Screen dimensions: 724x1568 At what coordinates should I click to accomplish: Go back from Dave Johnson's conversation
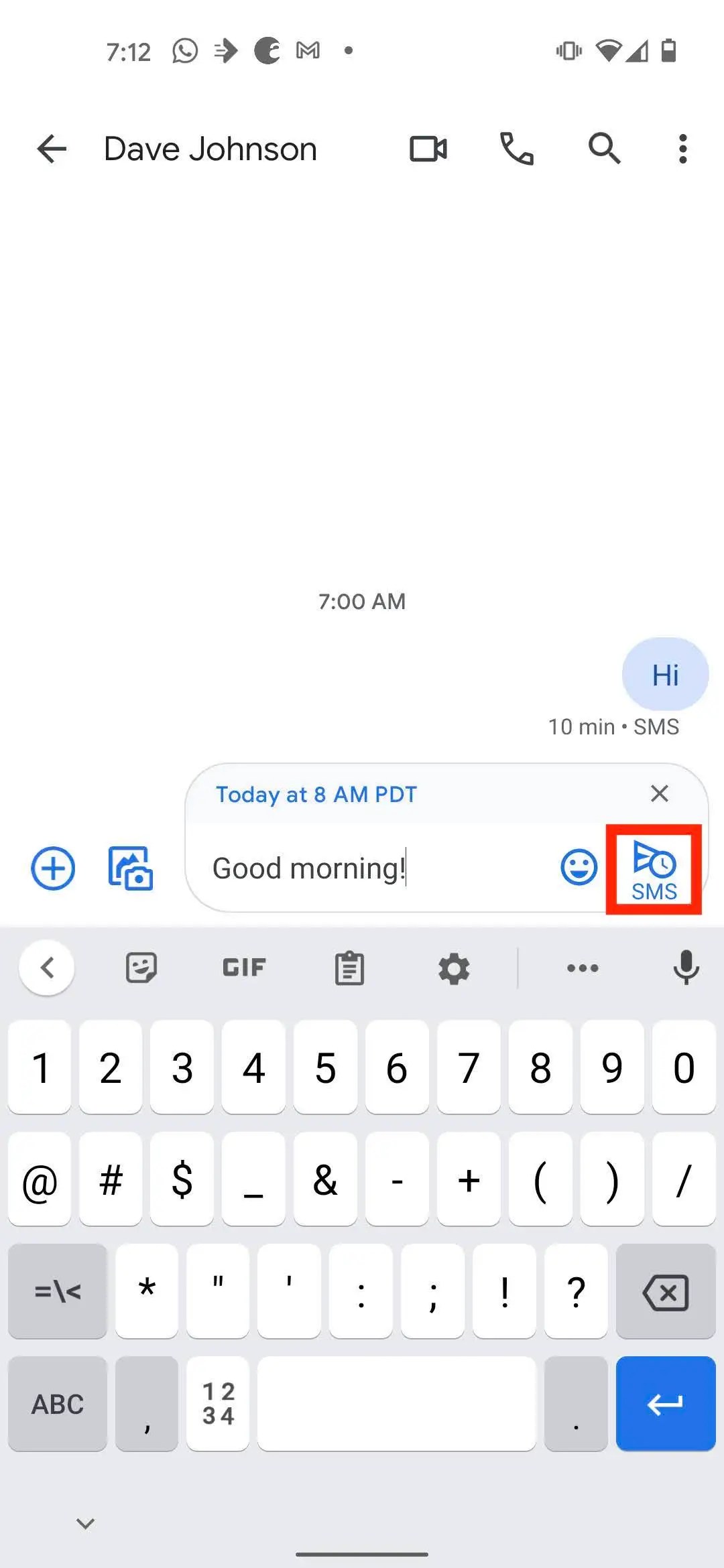[52, 149]
